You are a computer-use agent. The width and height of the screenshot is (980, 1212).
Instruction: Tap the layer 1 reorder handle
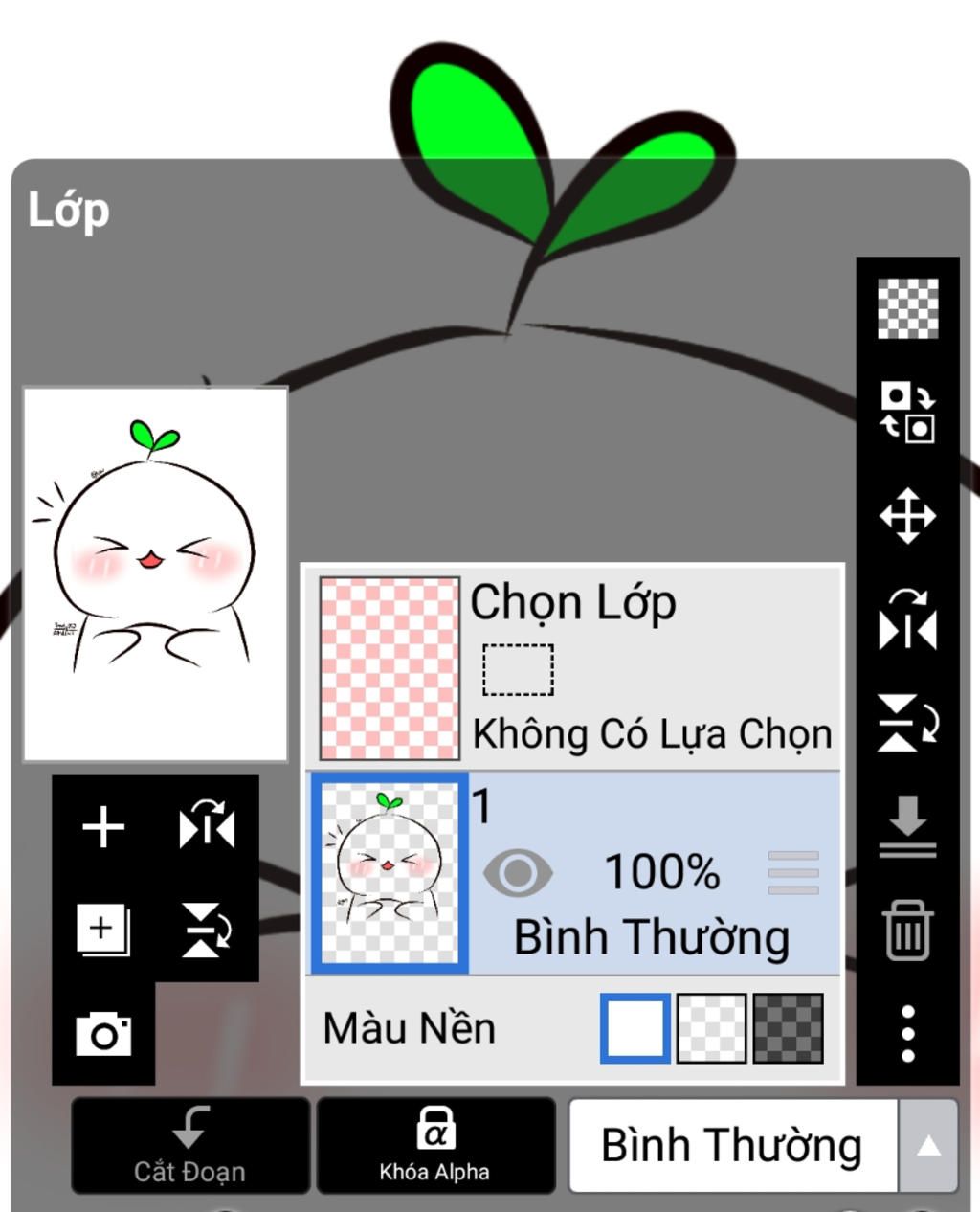coord(793,872)
